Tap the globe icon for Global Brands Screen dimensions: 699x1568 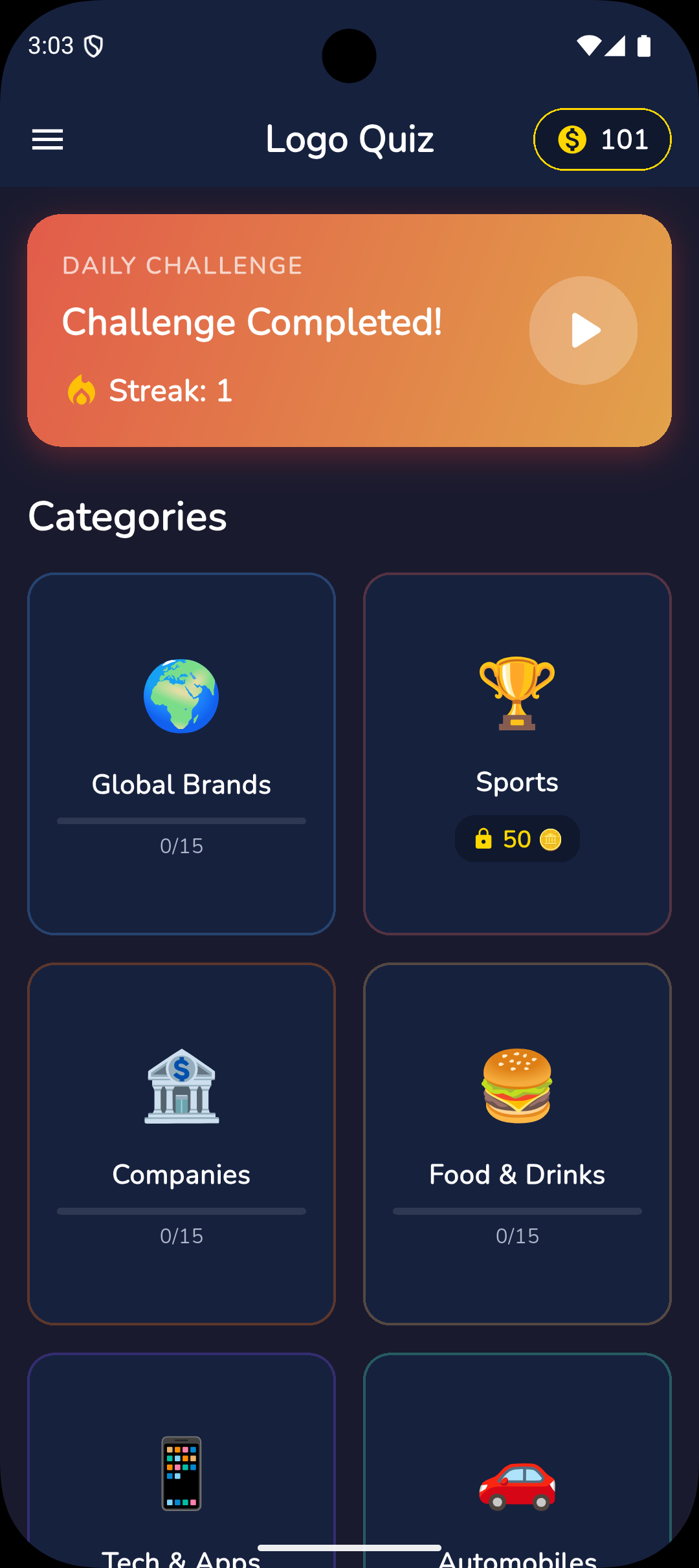coord(181,696)
